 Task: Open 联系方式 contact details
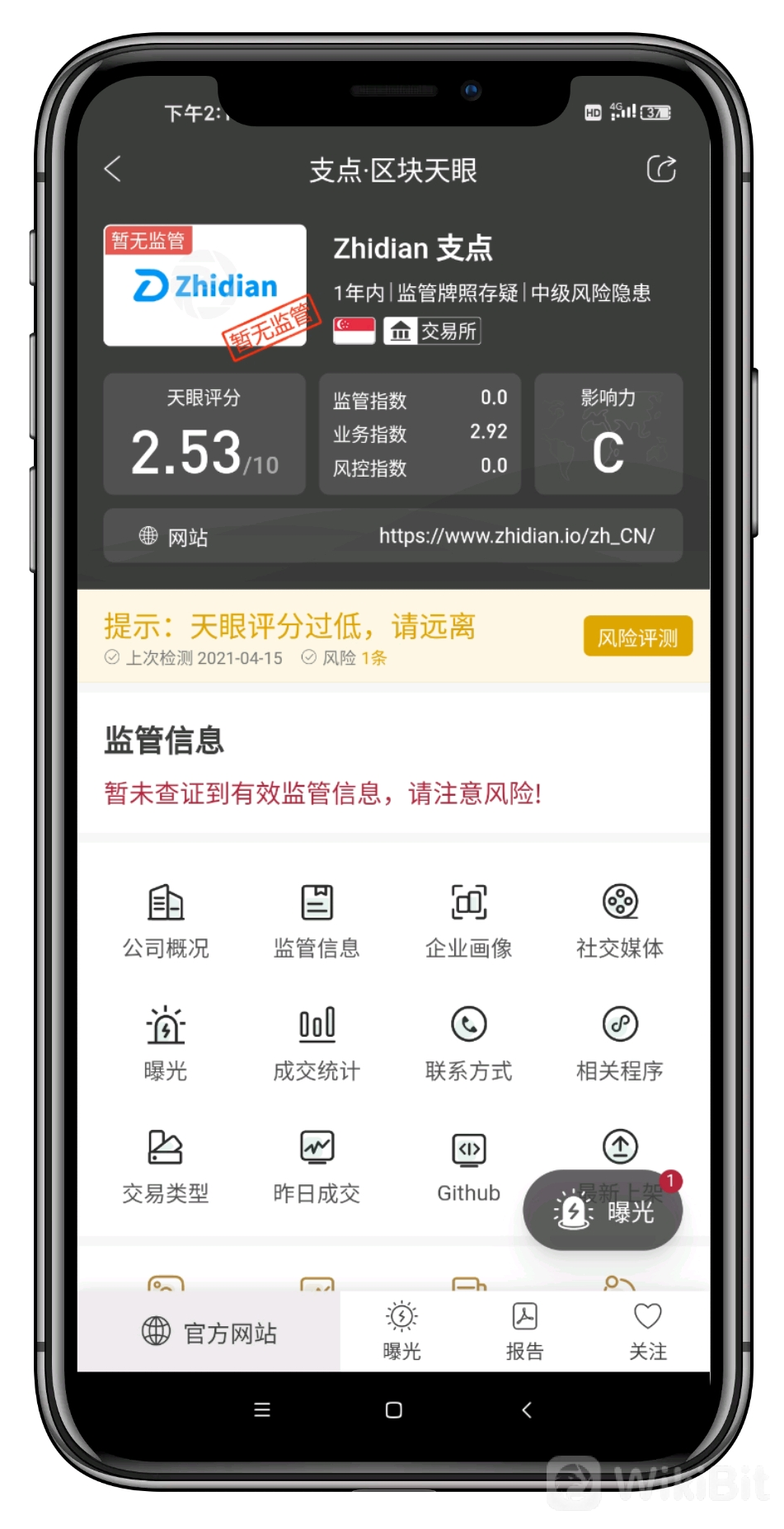pyautogui.click(x=468, y=1042)
